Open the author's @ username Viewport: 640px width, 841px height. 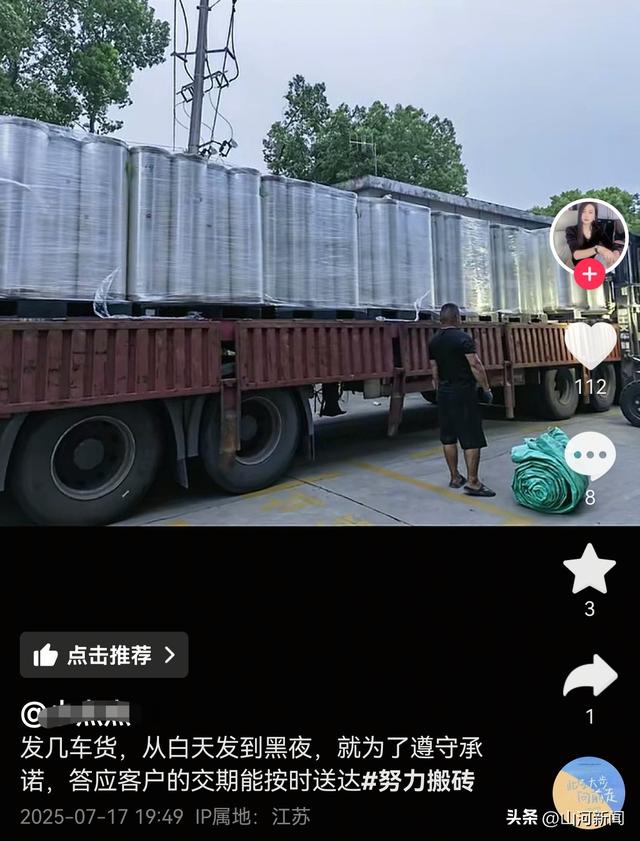pyautogui.click(x=80, y=714)
